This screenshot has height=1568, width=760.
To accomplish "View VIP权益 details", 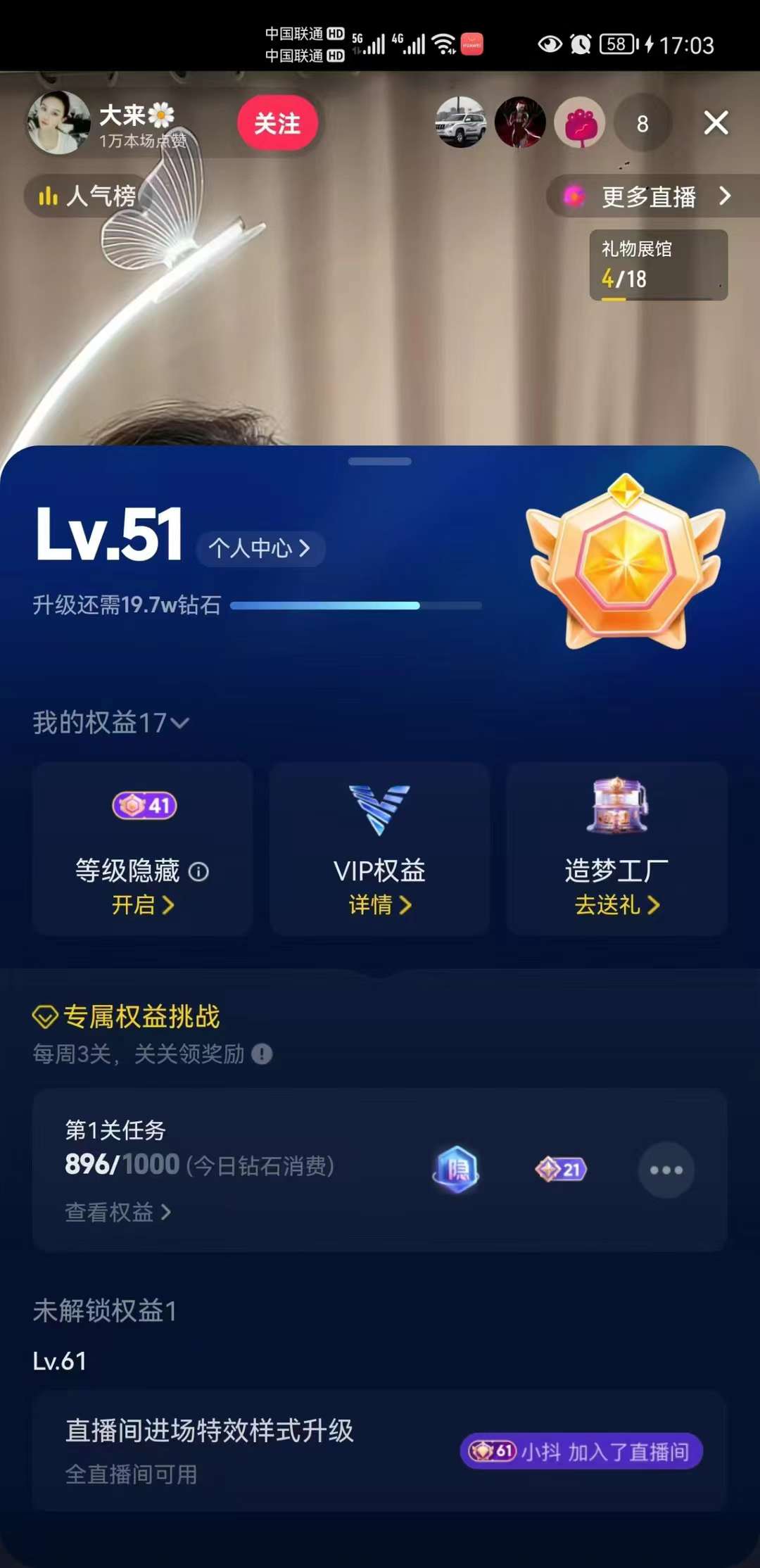I will [379, 905].
